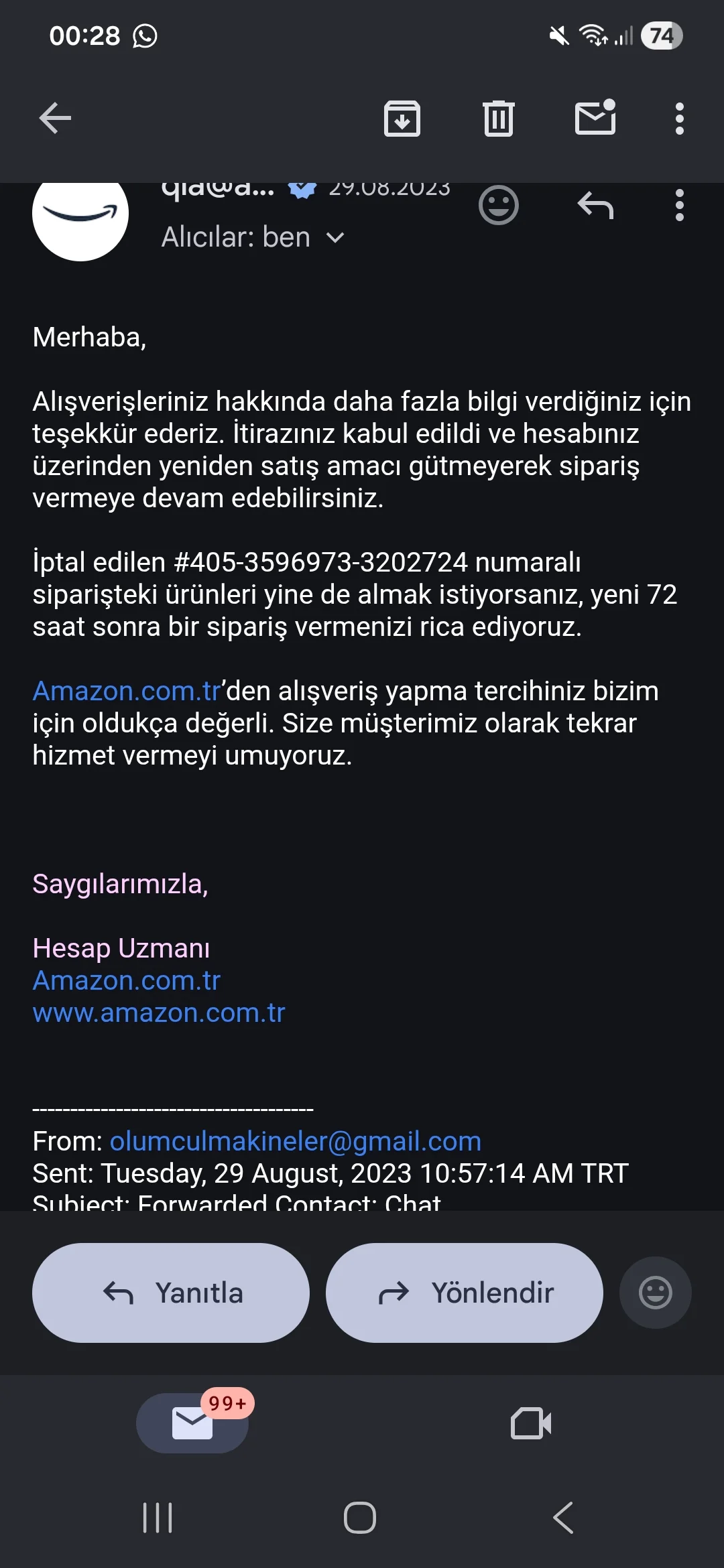Switch to the Mail tab

pos(192,1423)
